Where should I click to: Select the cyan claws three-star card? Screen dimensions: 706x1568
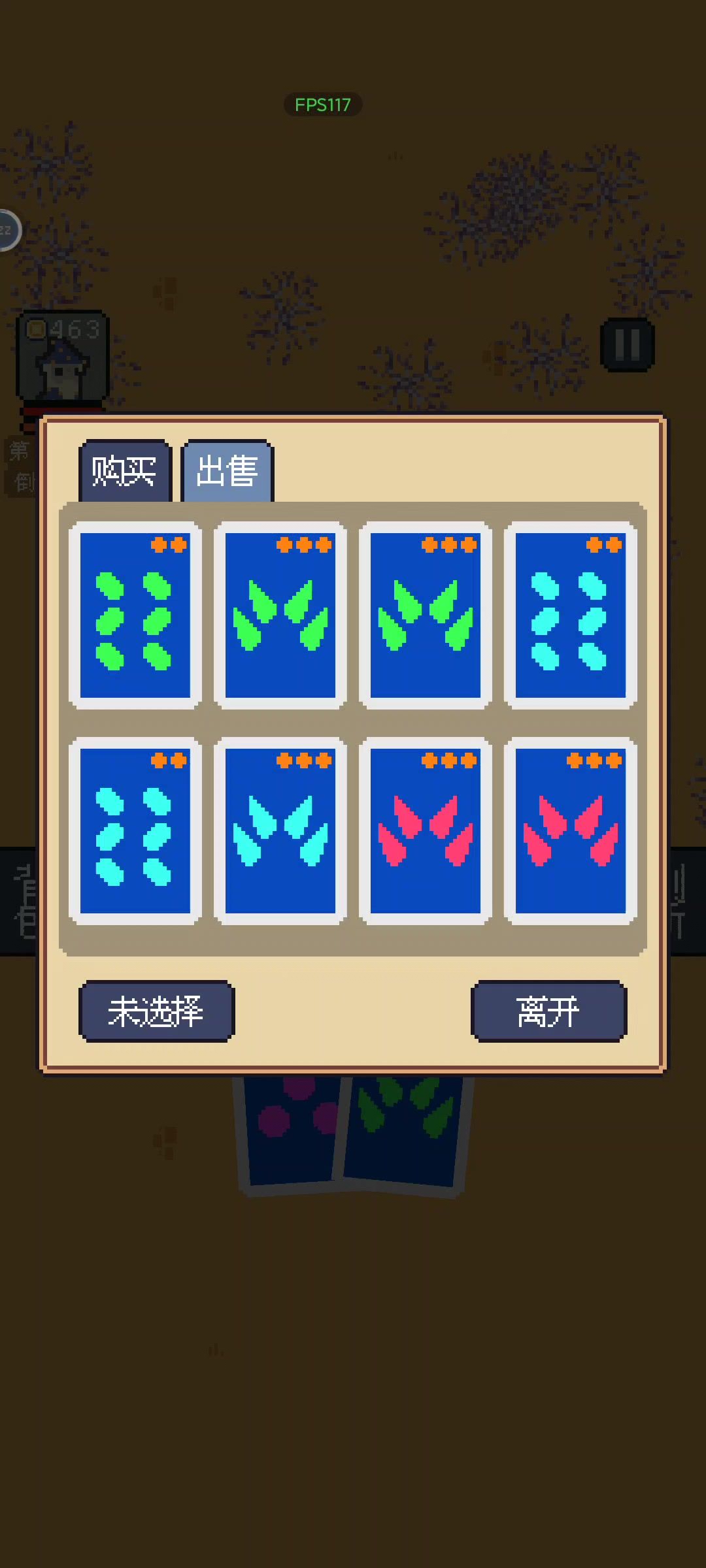tap(280, 830)
